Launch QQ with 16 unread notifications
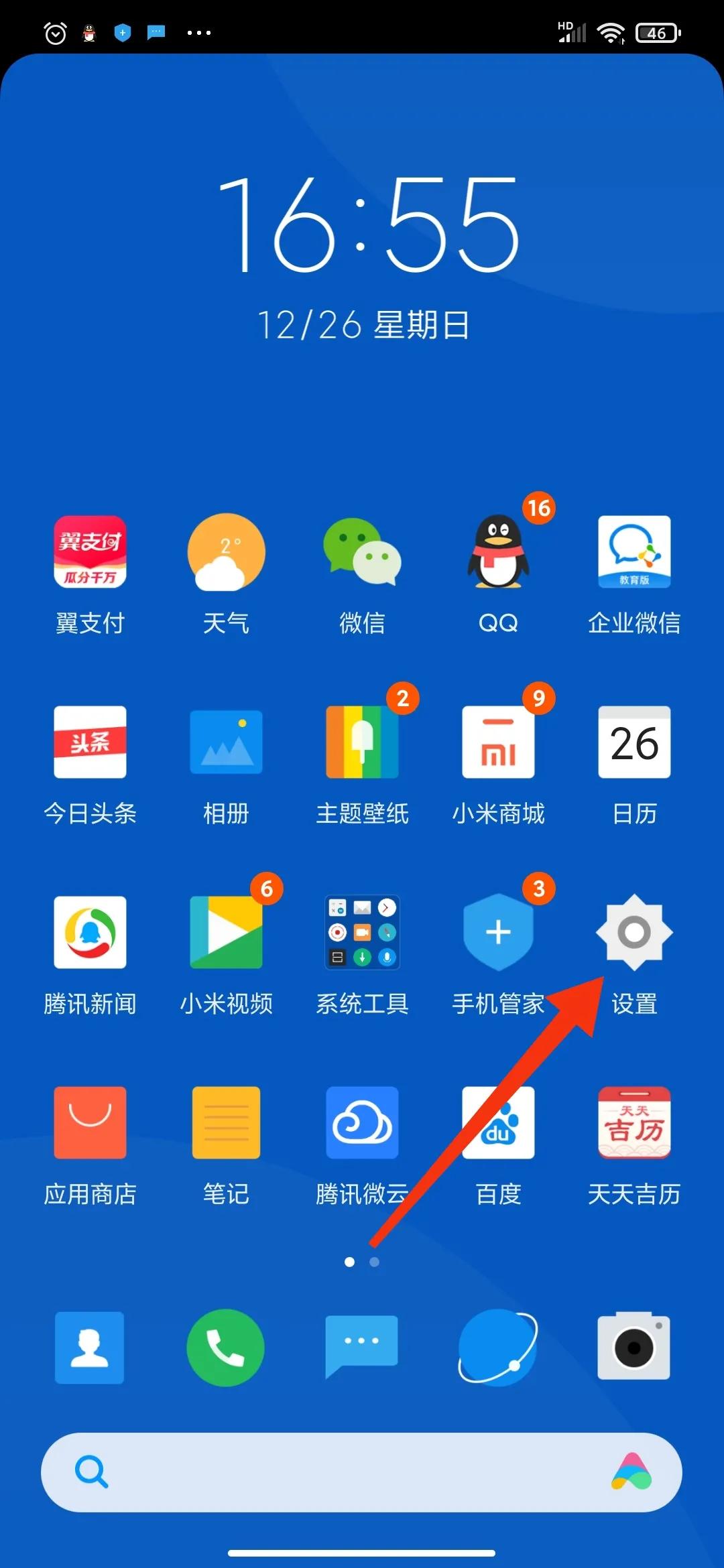Viewport: 724px width, 1568px height. click(x=498, y=551)
